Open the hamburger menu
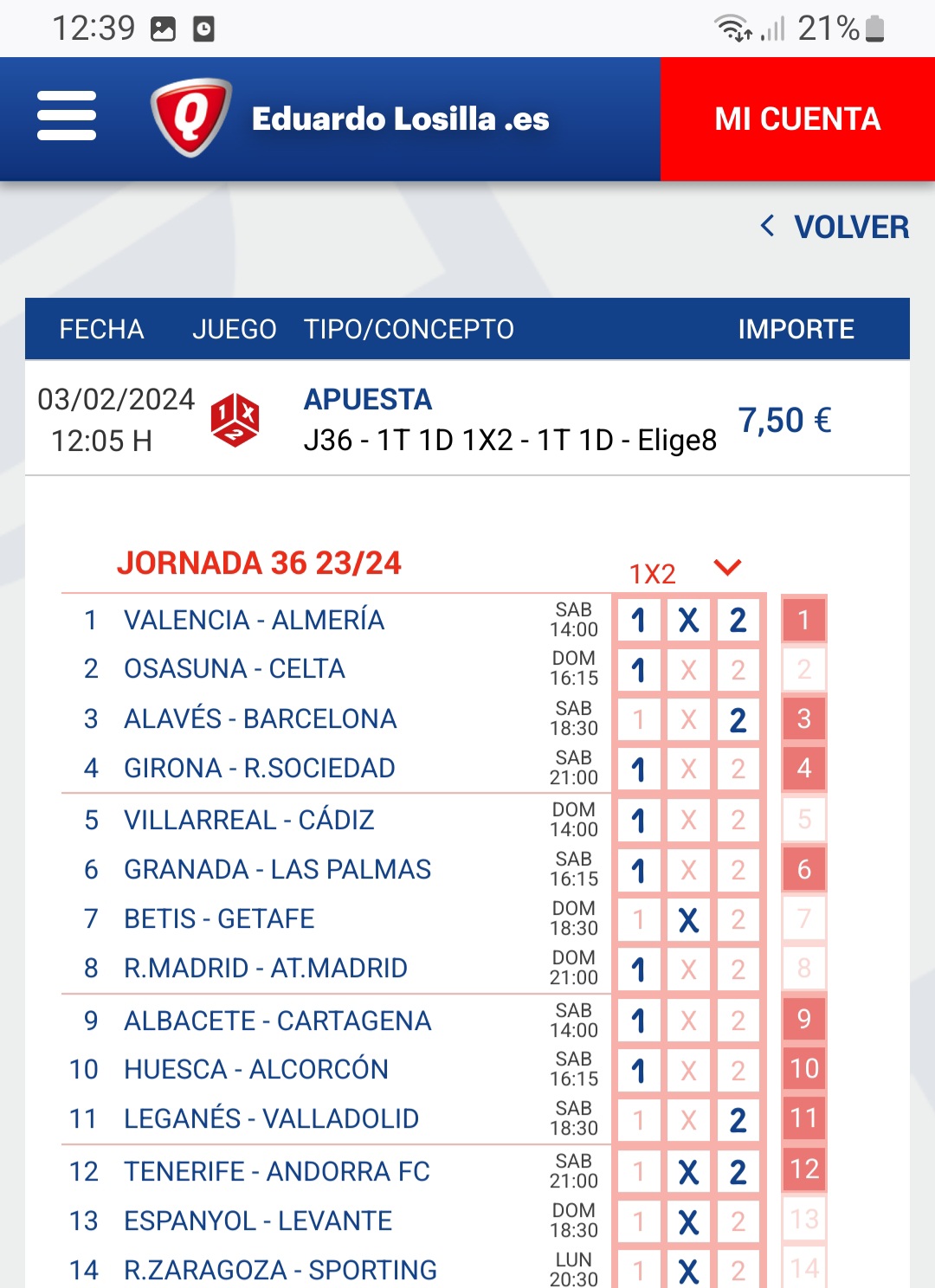Image resolution: width=935 pixels, height=1288 pixels. tap(67, 115)
